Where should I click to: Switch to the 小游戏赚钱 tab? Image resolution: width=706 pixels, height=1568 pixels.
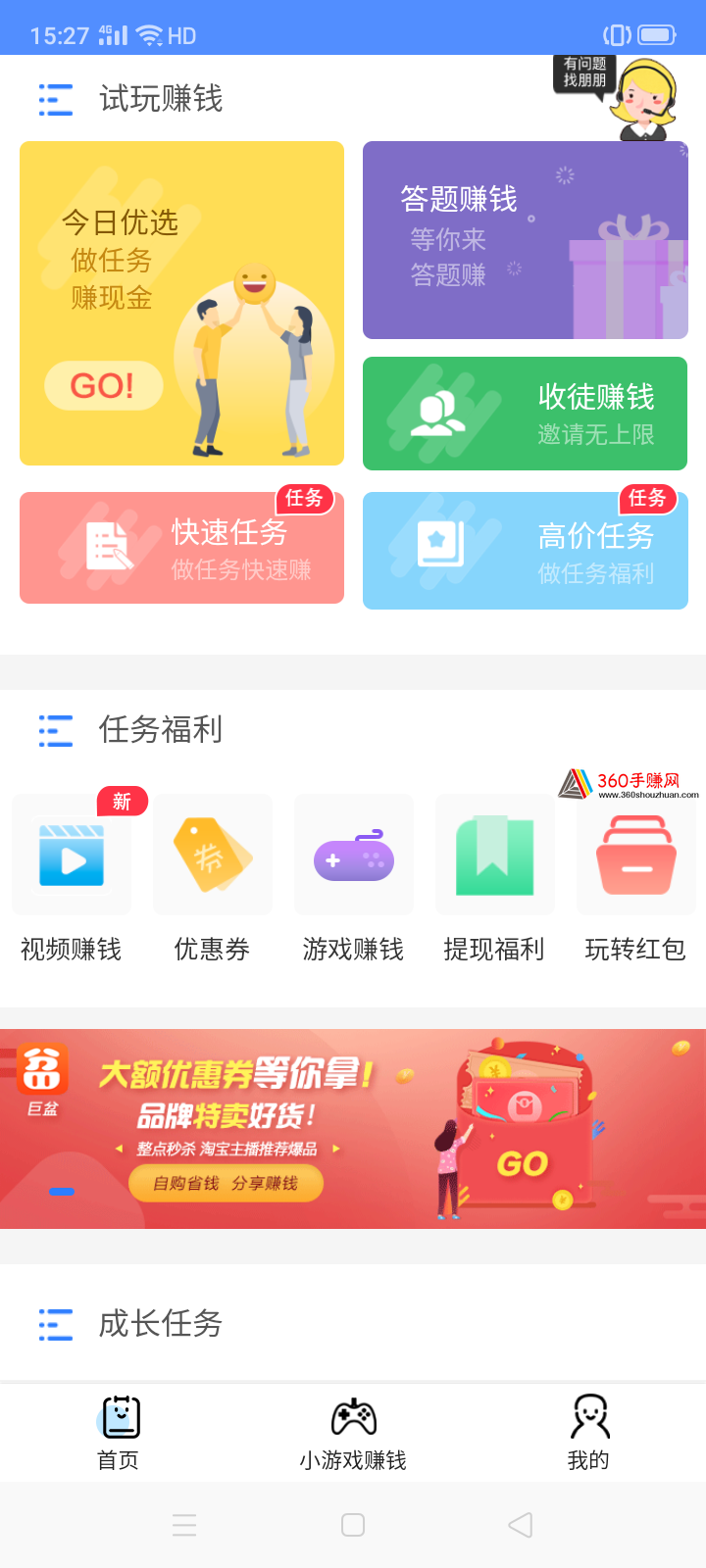tap(353, 1433)
